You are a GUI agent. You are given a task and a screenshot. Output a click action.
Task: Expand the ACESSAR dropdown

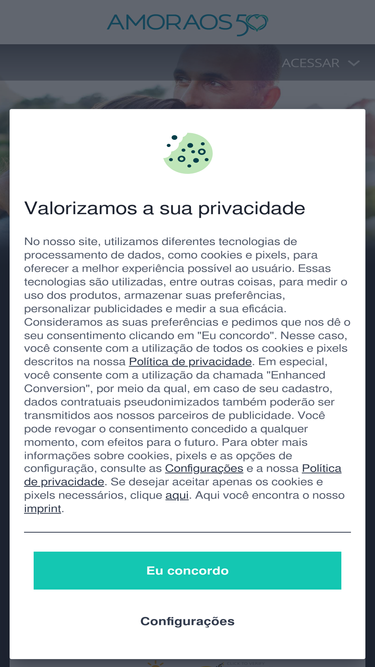(x=321, y=63)
